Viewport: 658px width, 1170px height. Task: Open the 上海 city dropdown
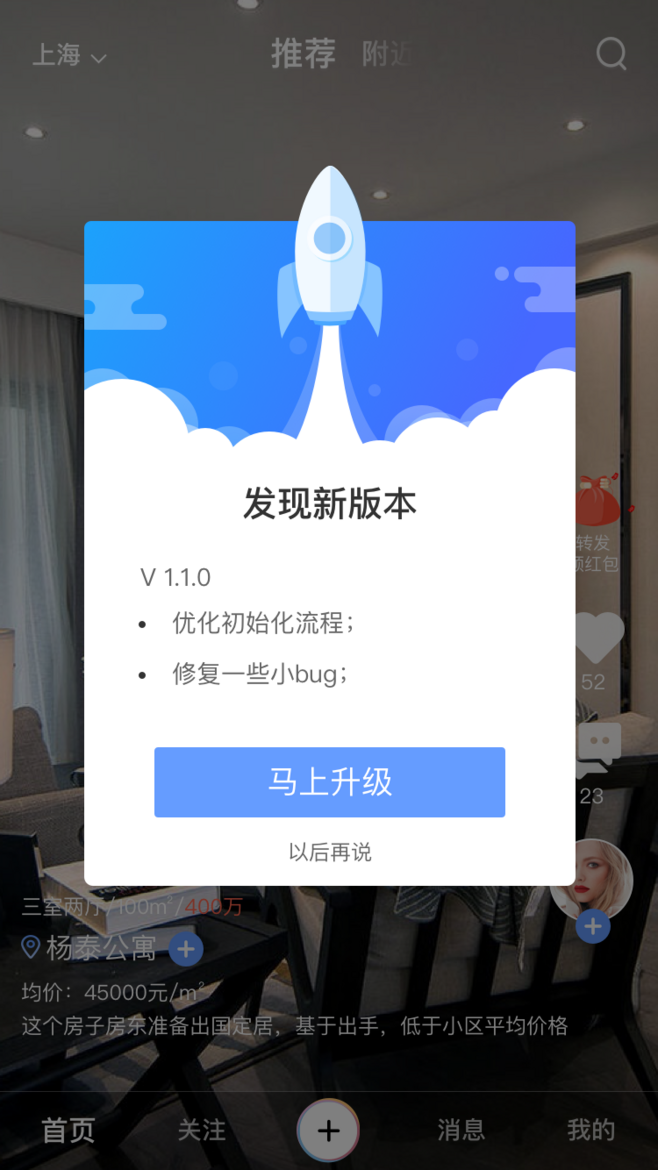[69, 55]
